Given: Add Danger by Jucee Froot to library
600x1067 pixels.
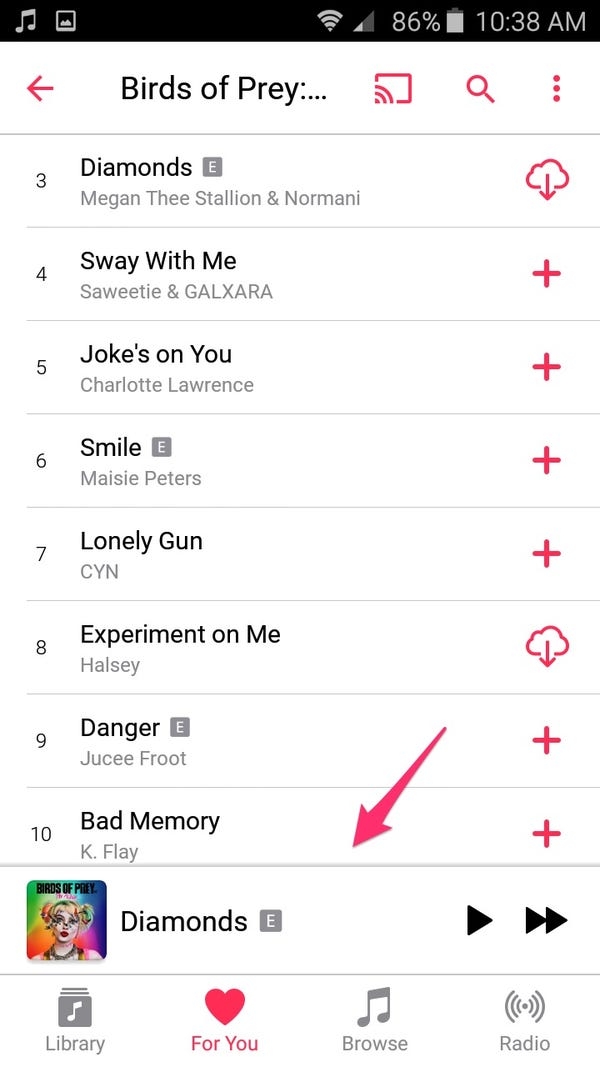Looking at the screenshot, I should point(546,740).
